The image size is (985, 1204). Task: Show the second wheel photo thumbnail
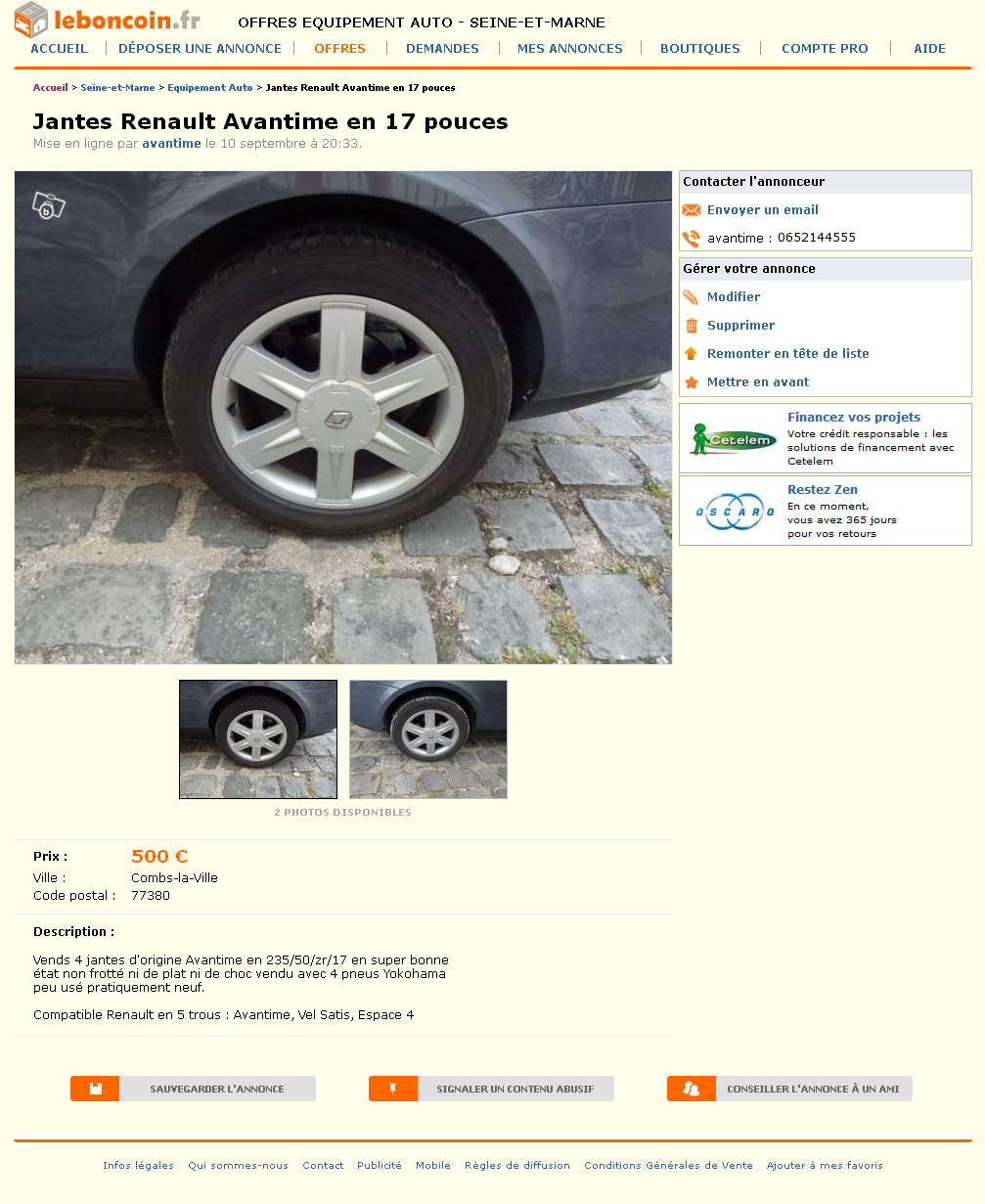[x=428, y=739]
